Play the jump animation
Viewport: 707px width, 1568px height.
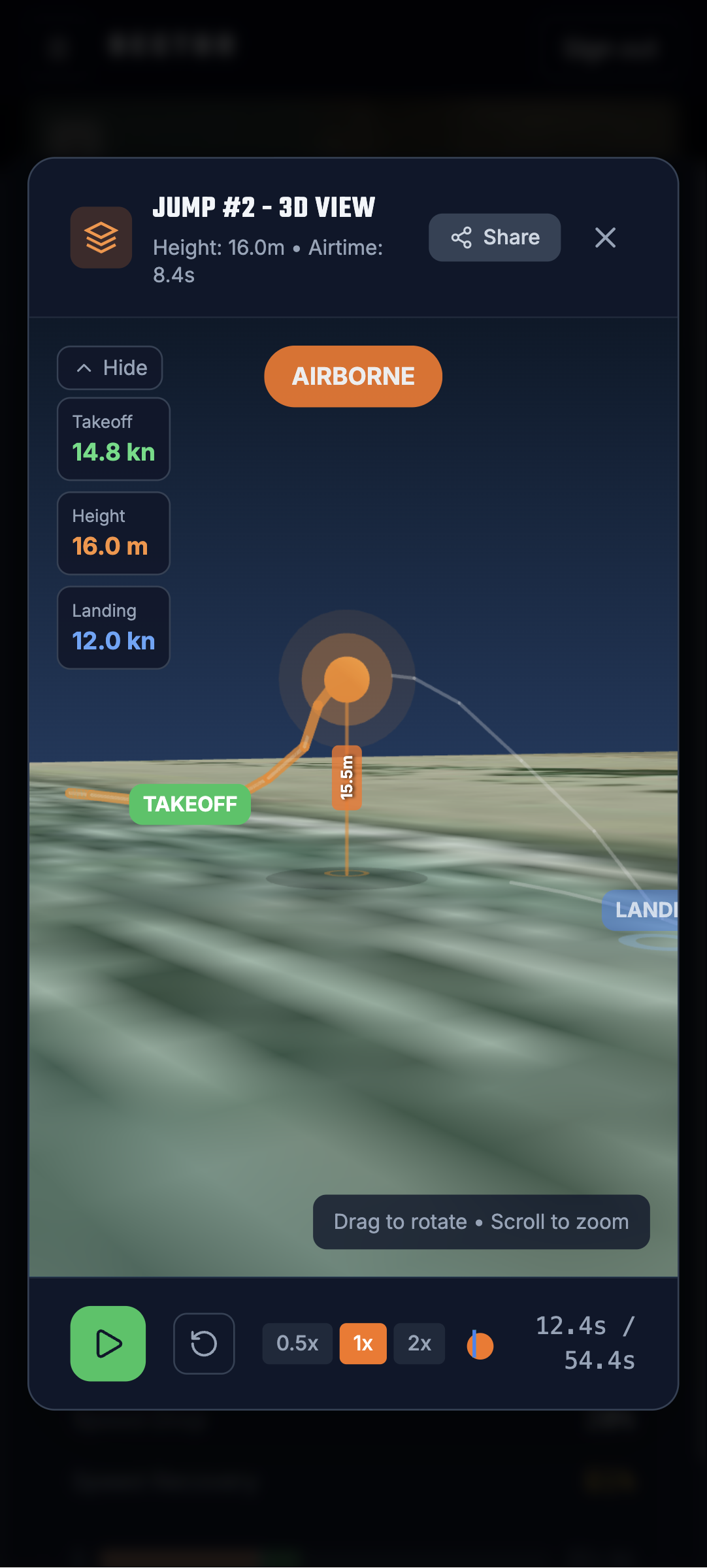108,1343
